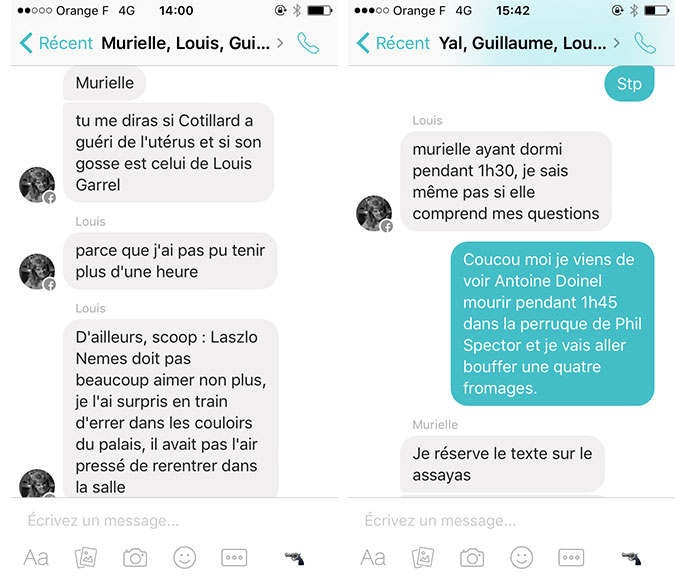Open details of the Yal, Guillaume, Lou... conversation
The image size is (675, 580).
523,43
